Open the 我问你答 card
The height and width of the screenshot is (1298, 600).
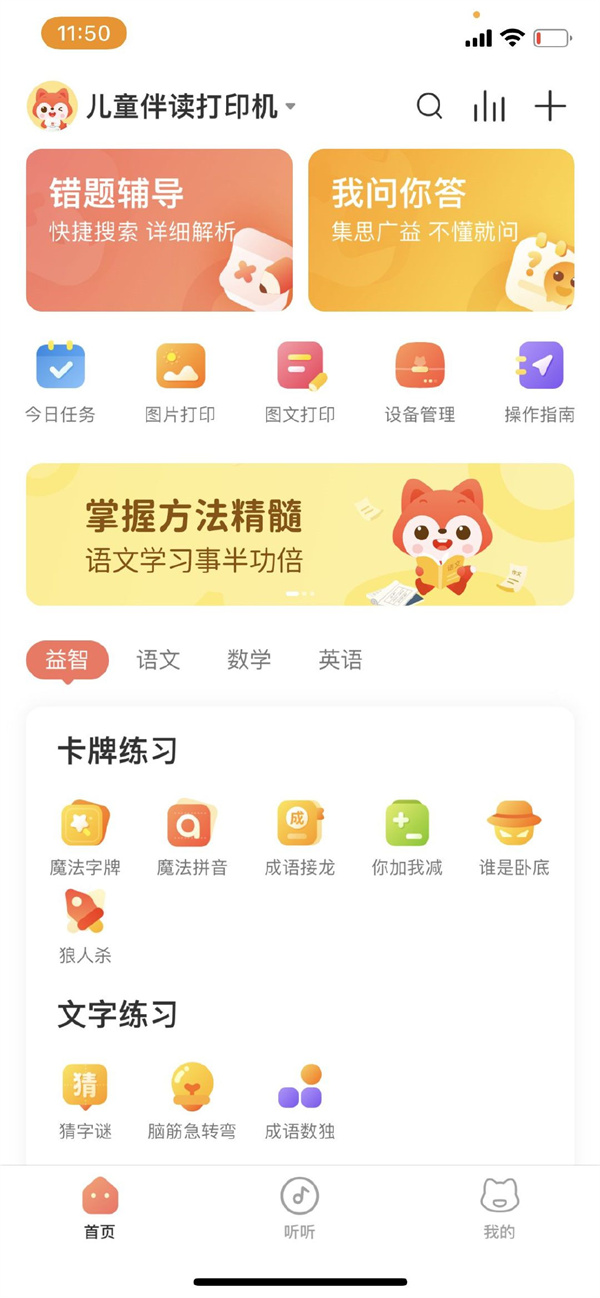(x=441, y=230)
